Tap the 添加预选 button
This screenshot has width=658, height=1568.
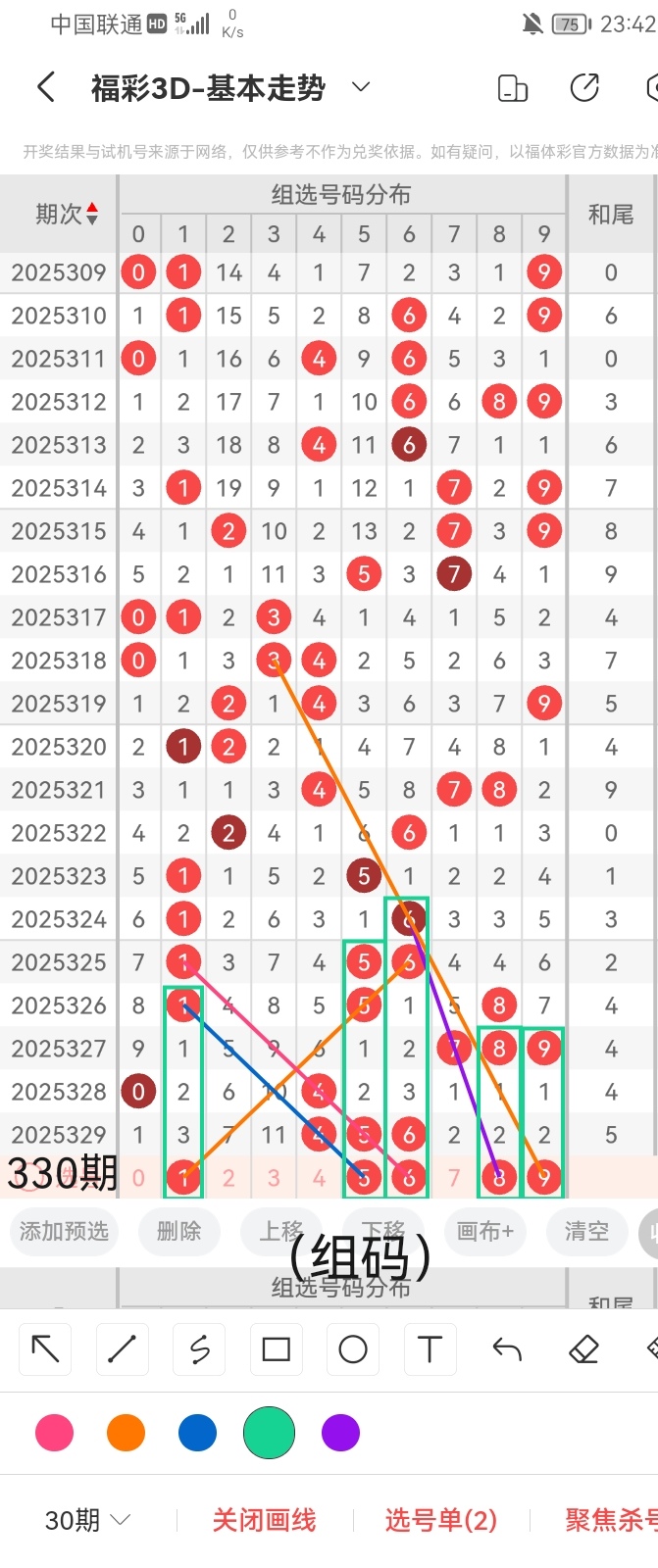coord(64,1231)
